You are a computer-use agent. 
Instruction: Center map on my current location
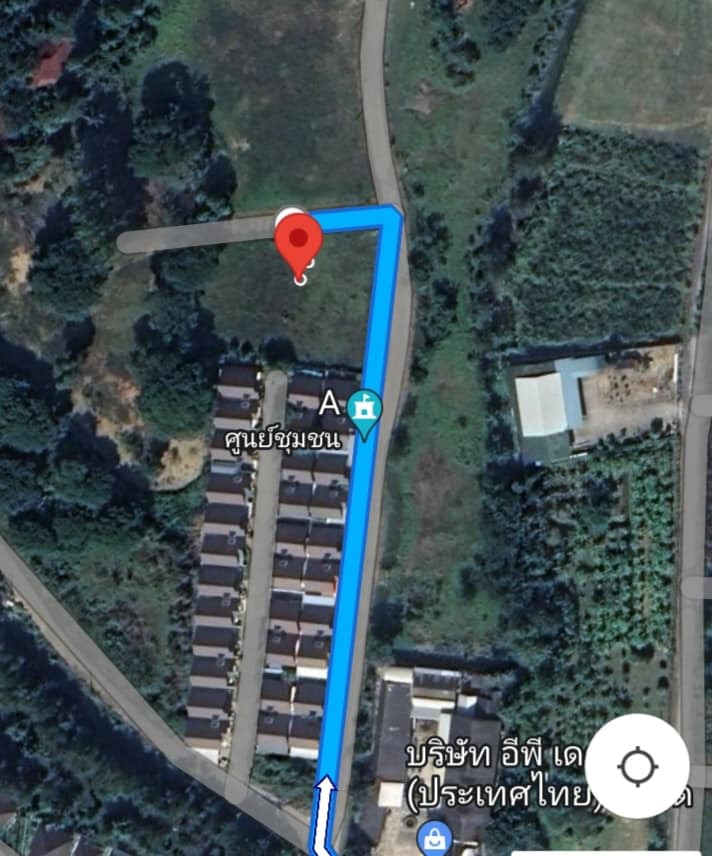637,767
